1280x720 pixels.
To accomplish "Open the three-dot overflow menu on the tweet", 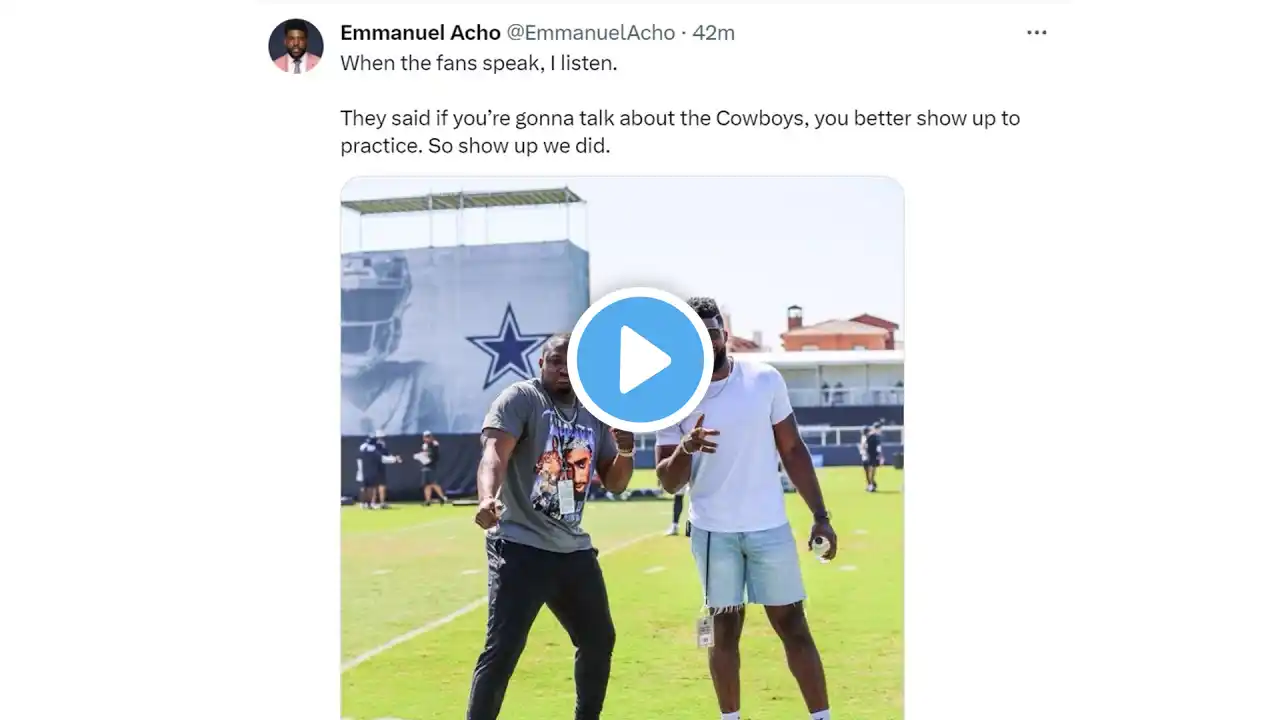I will point(1037,32).
